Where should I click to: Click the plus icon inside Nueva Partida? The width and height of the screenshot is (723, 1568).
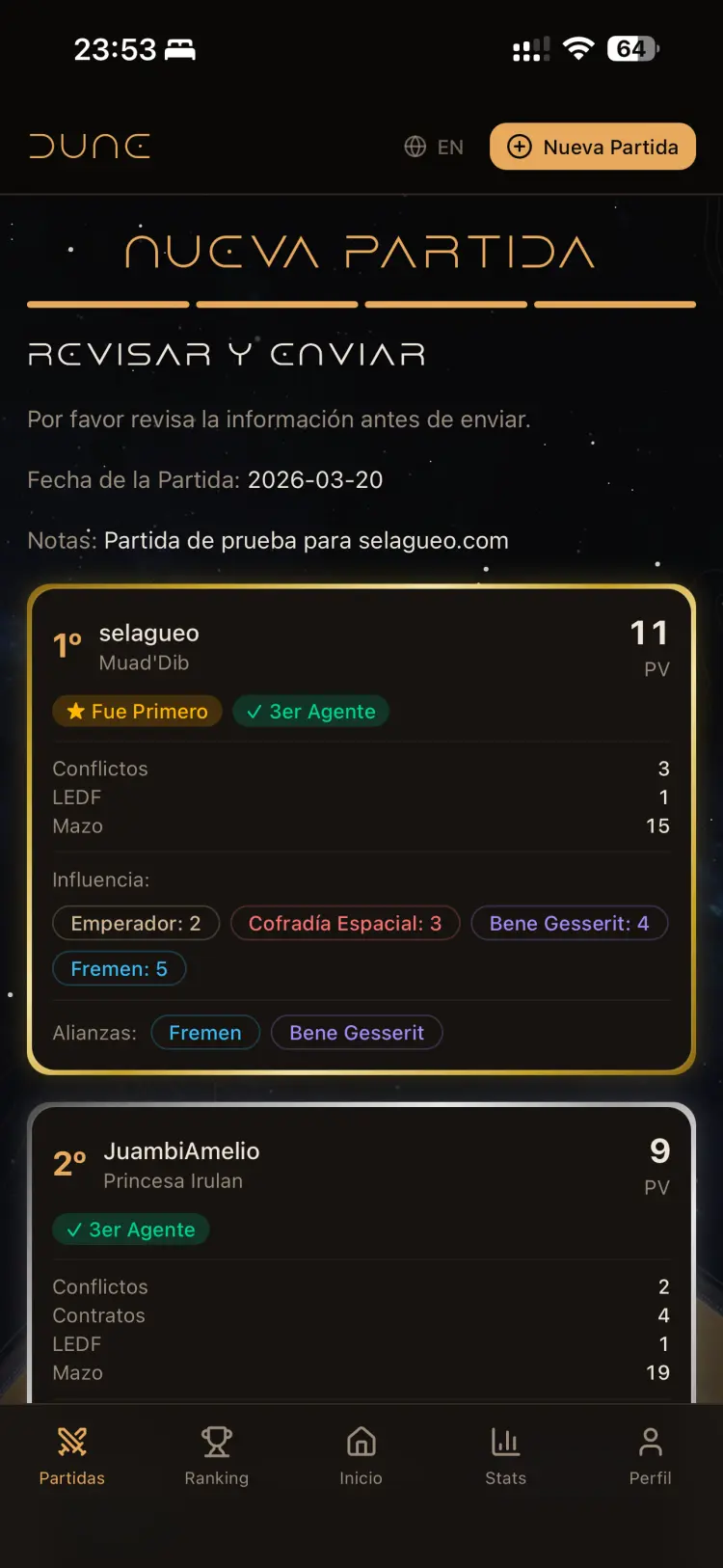coord(521,147)
